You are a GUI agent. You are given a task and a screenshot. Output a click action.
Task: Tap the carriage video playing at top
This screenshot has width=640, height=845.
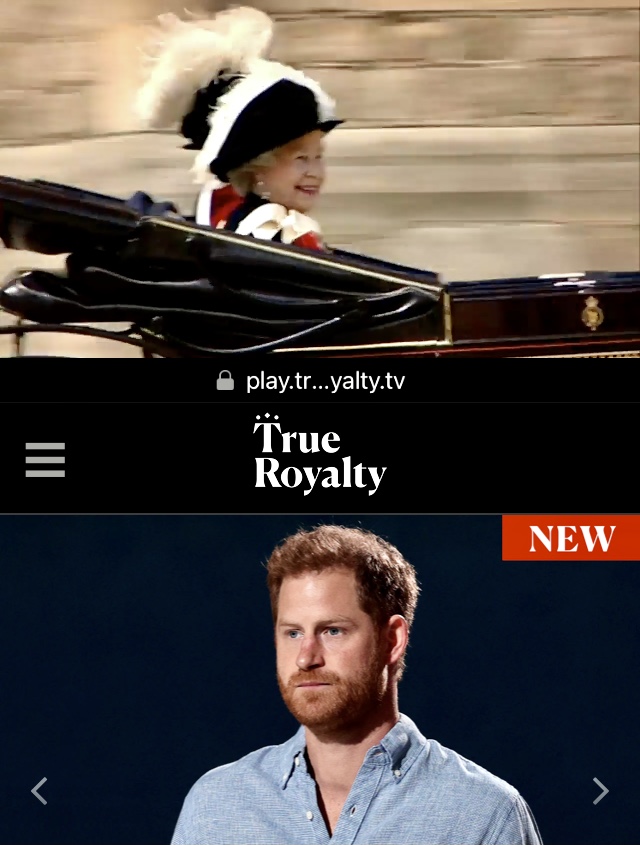pyautogui.click(x=320, y=178)
